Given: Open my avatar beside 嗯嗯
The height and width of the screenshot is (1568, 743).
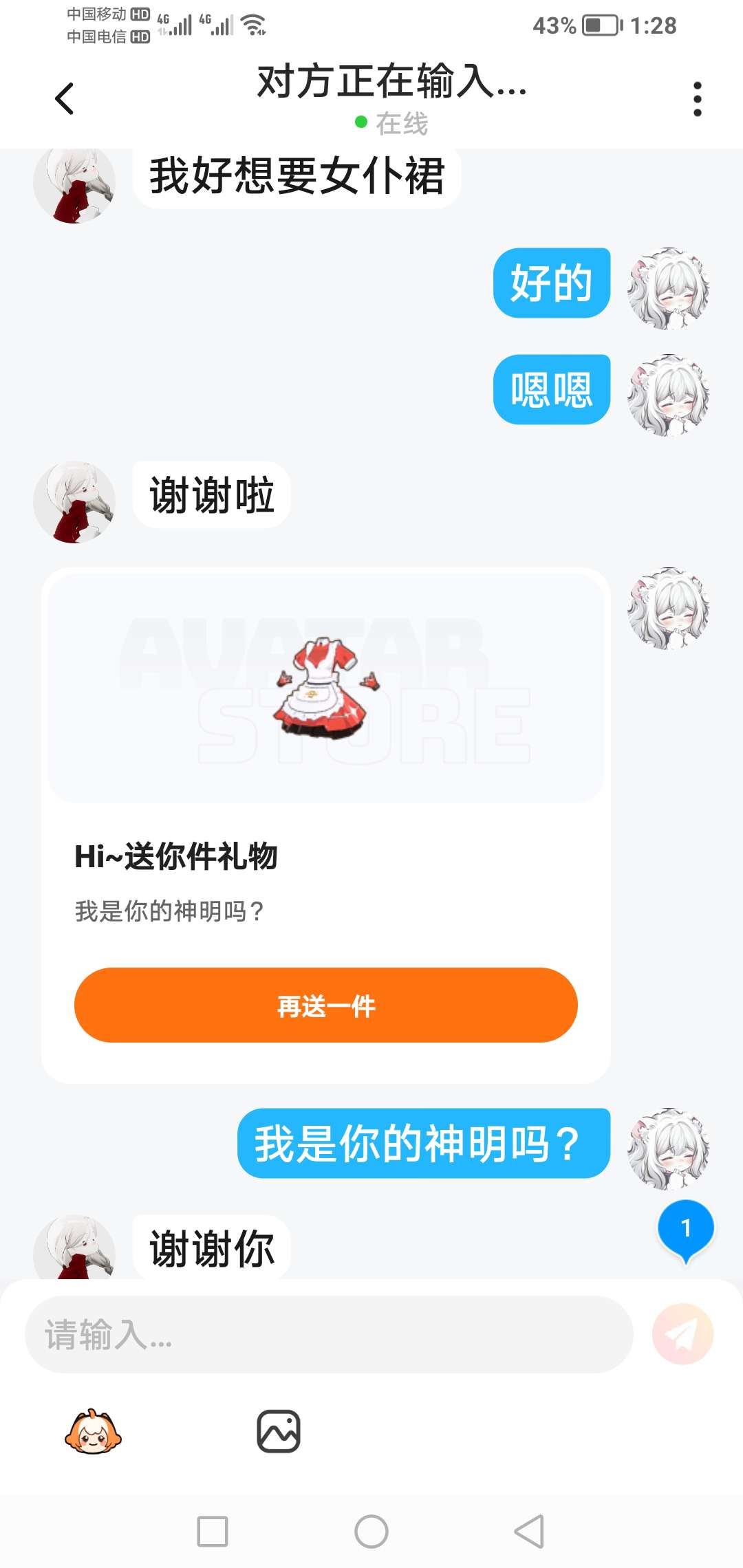Looking at the screenshot, I should (x=669, y=395).
